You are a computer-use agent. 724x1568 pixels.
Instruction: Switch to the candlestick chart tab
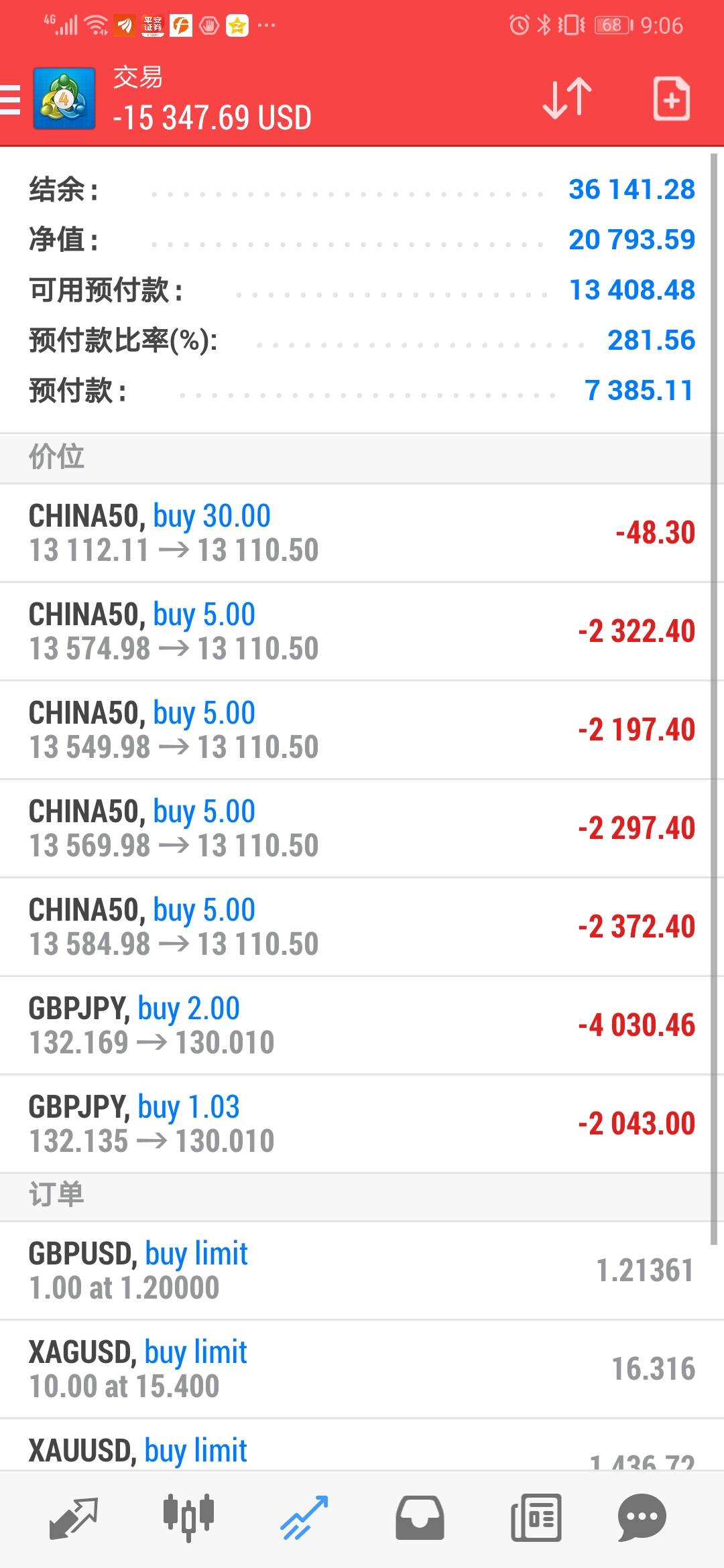188,1518
